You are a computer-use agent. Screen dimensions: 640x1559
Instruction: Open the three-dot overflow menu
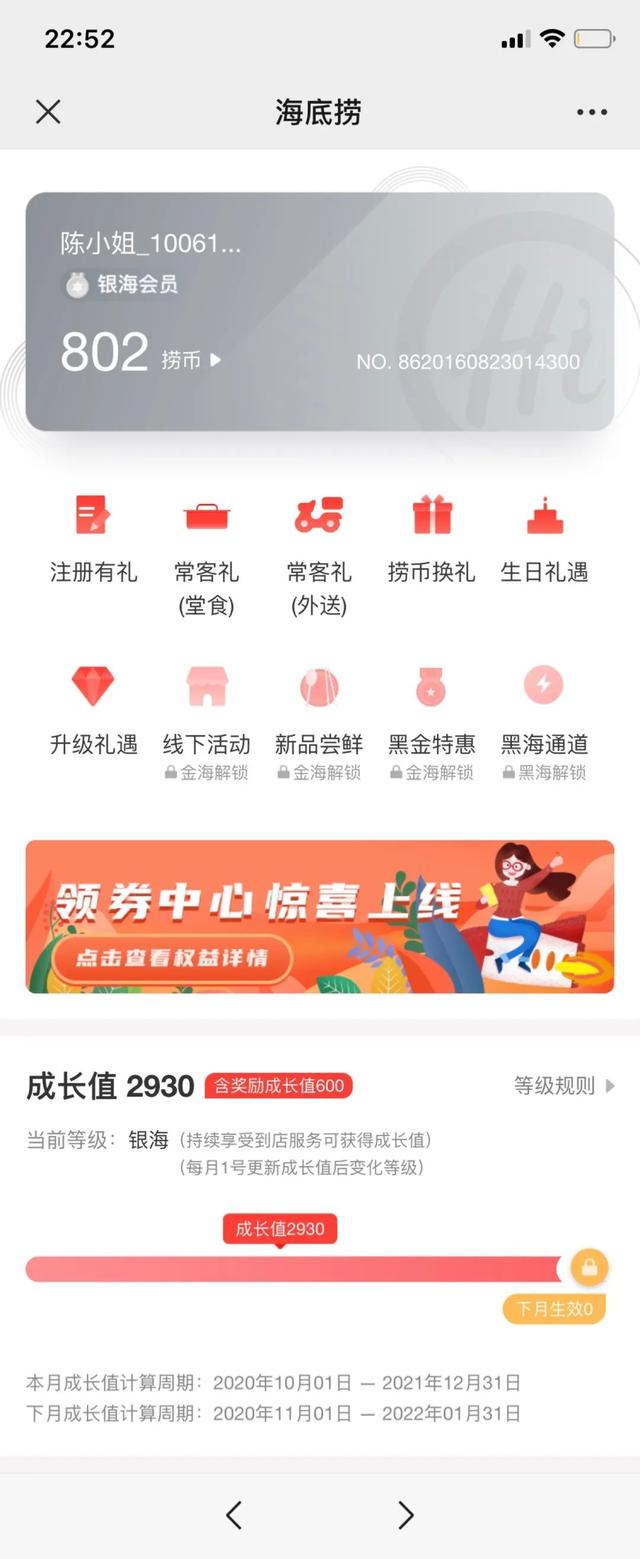(592, 112)
